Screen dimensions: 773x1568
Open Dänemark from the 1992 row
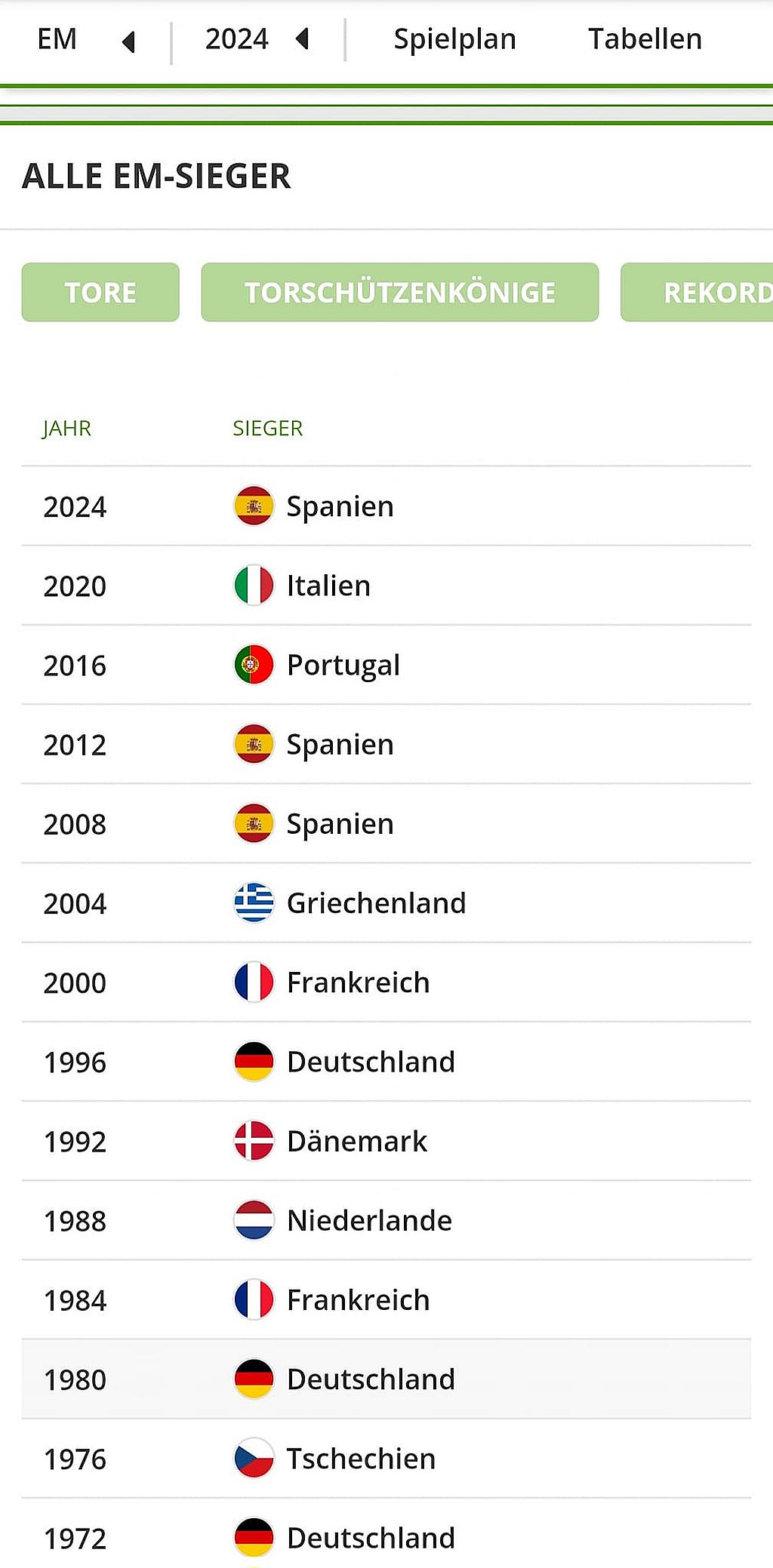coord(356,1142)
